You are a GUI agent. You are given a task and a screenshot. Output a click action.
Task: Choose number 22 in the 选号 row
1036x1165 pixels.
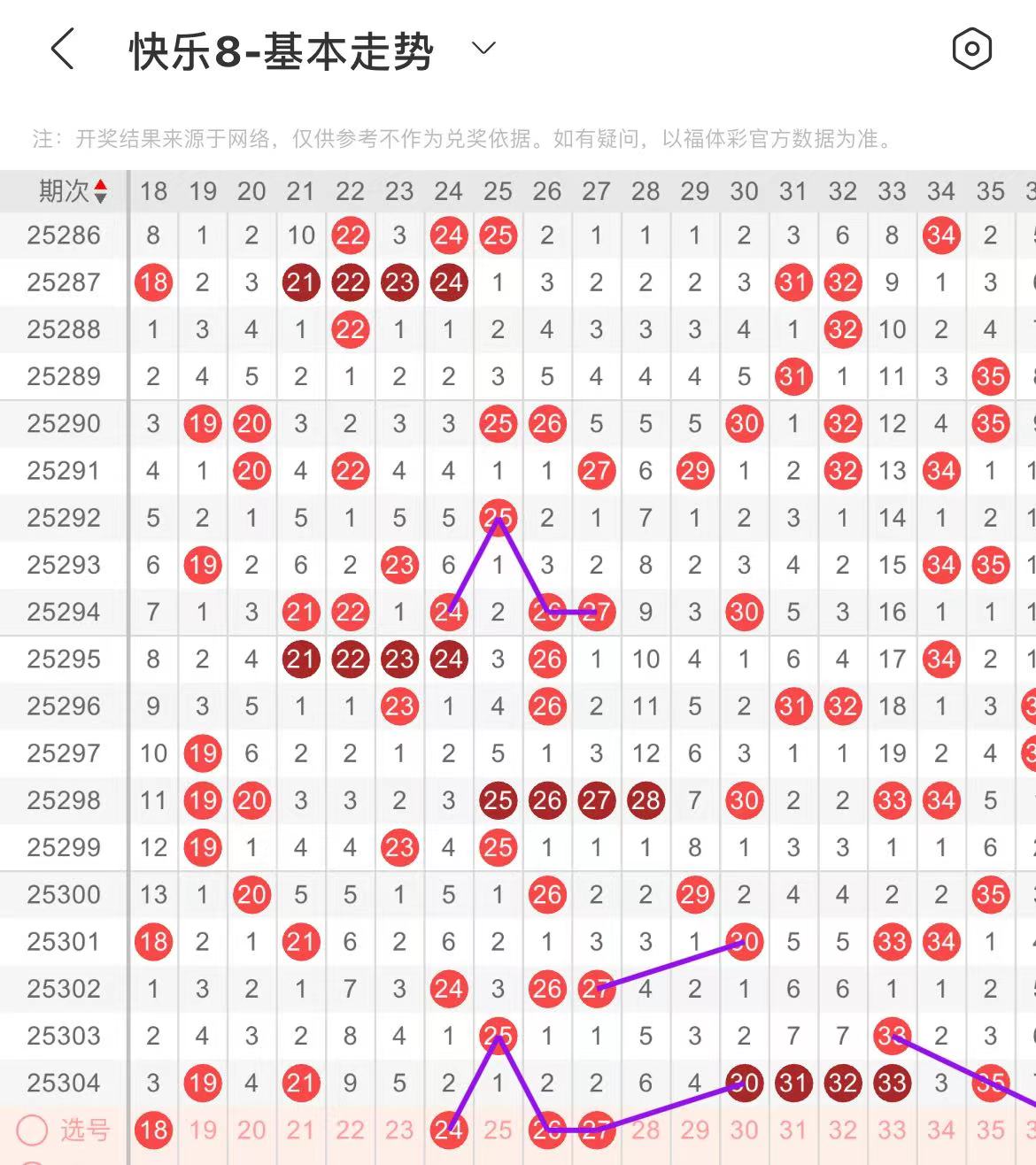[350, 1130]
